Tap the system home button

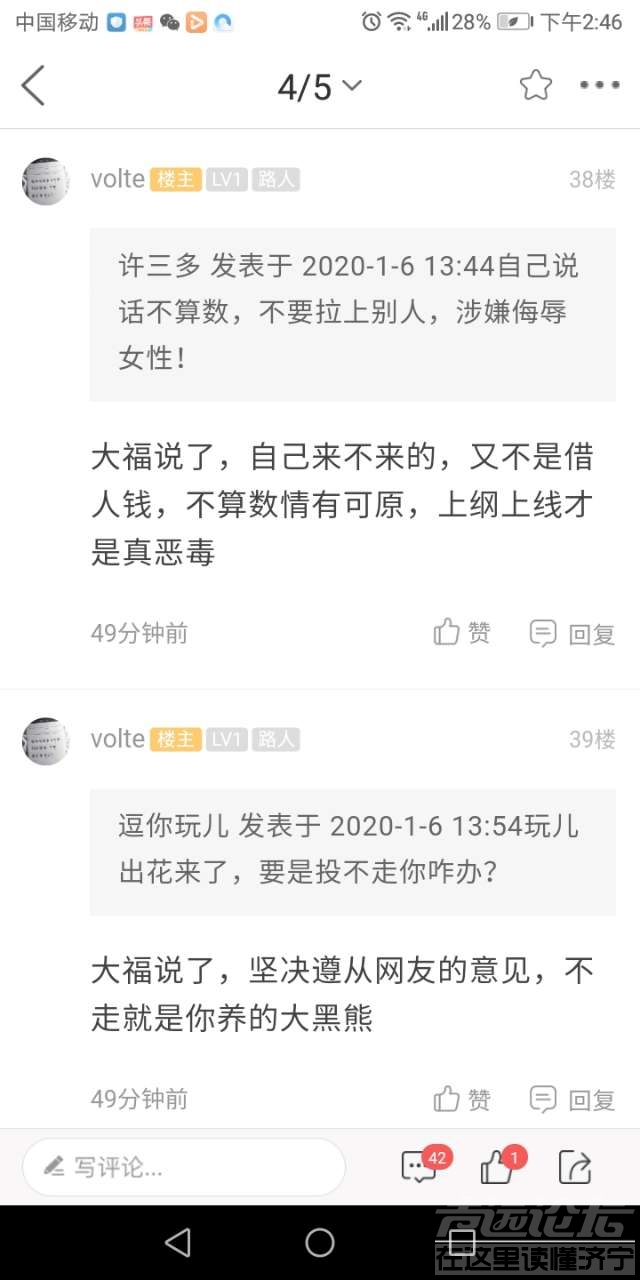[x=320, y=1243]
